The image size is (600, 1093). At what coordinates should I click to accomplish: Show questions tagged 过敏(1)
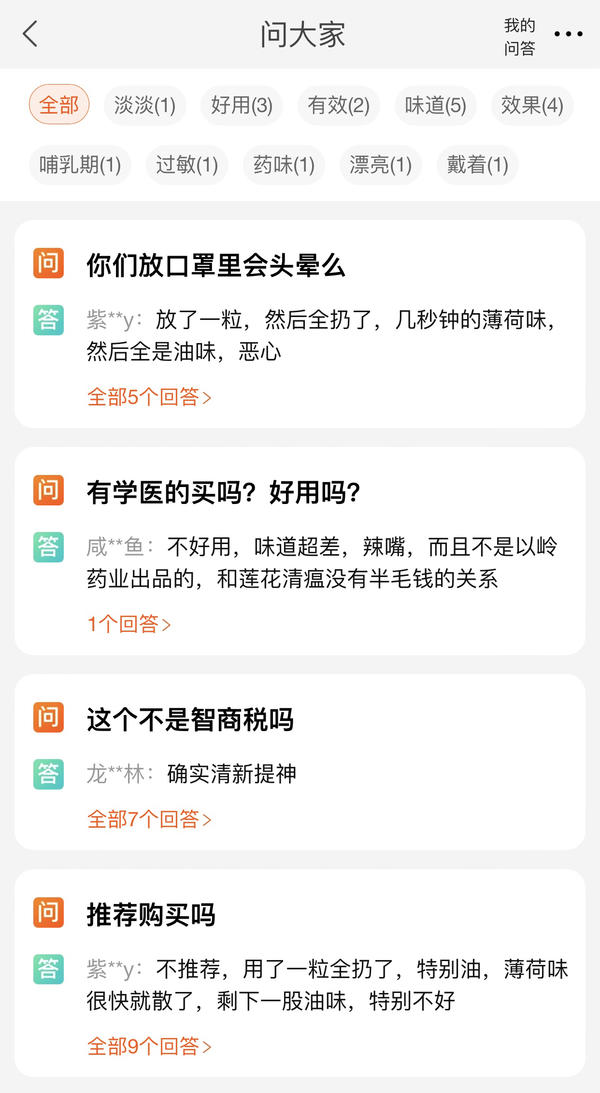point(186,165)
